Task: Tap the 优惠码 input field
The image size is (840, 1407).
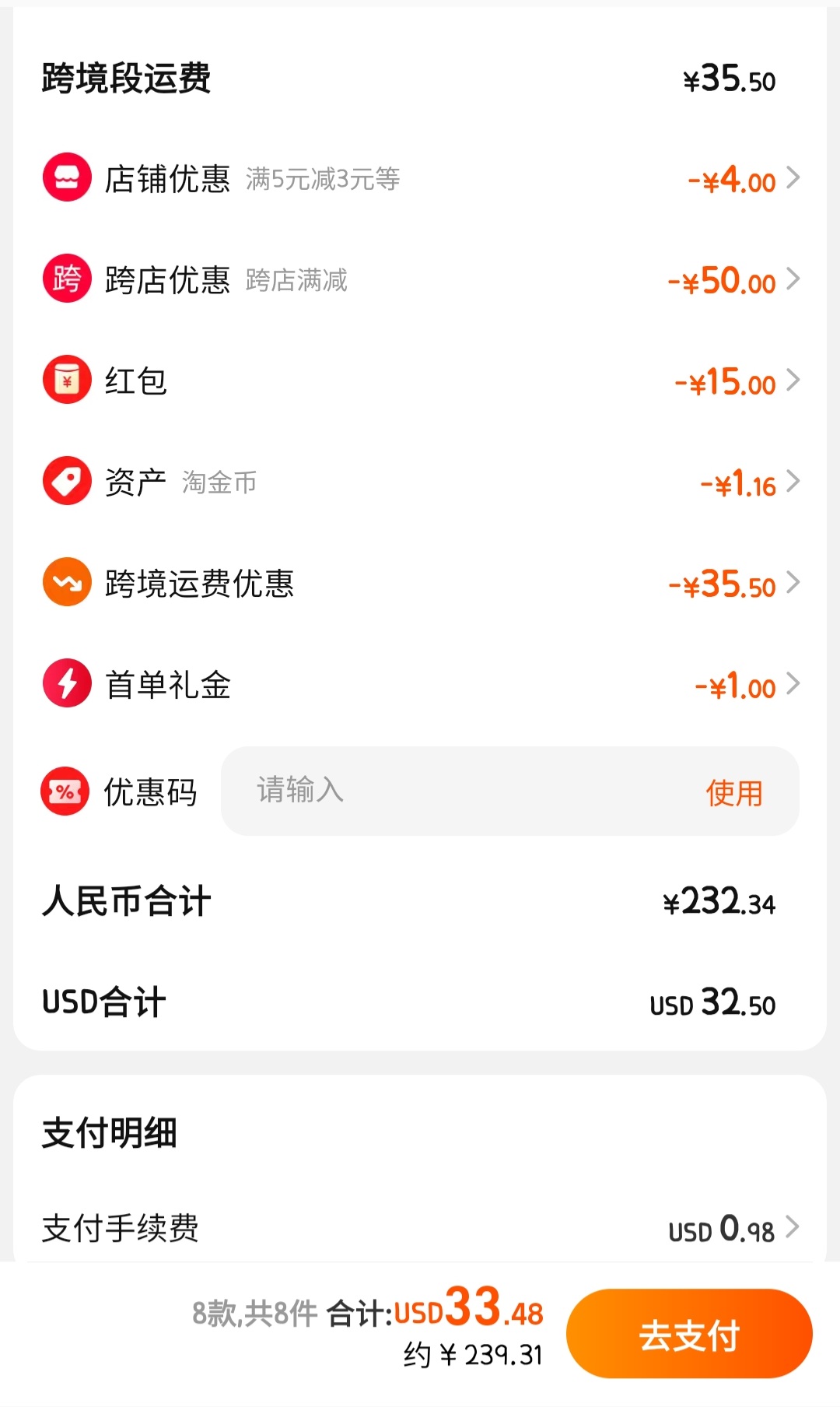Action: click(459, 791)
